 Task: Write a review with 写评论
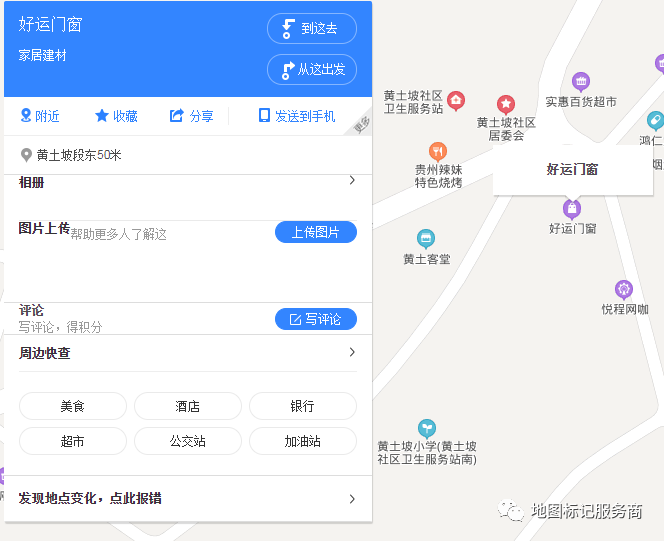coord(315,319)
